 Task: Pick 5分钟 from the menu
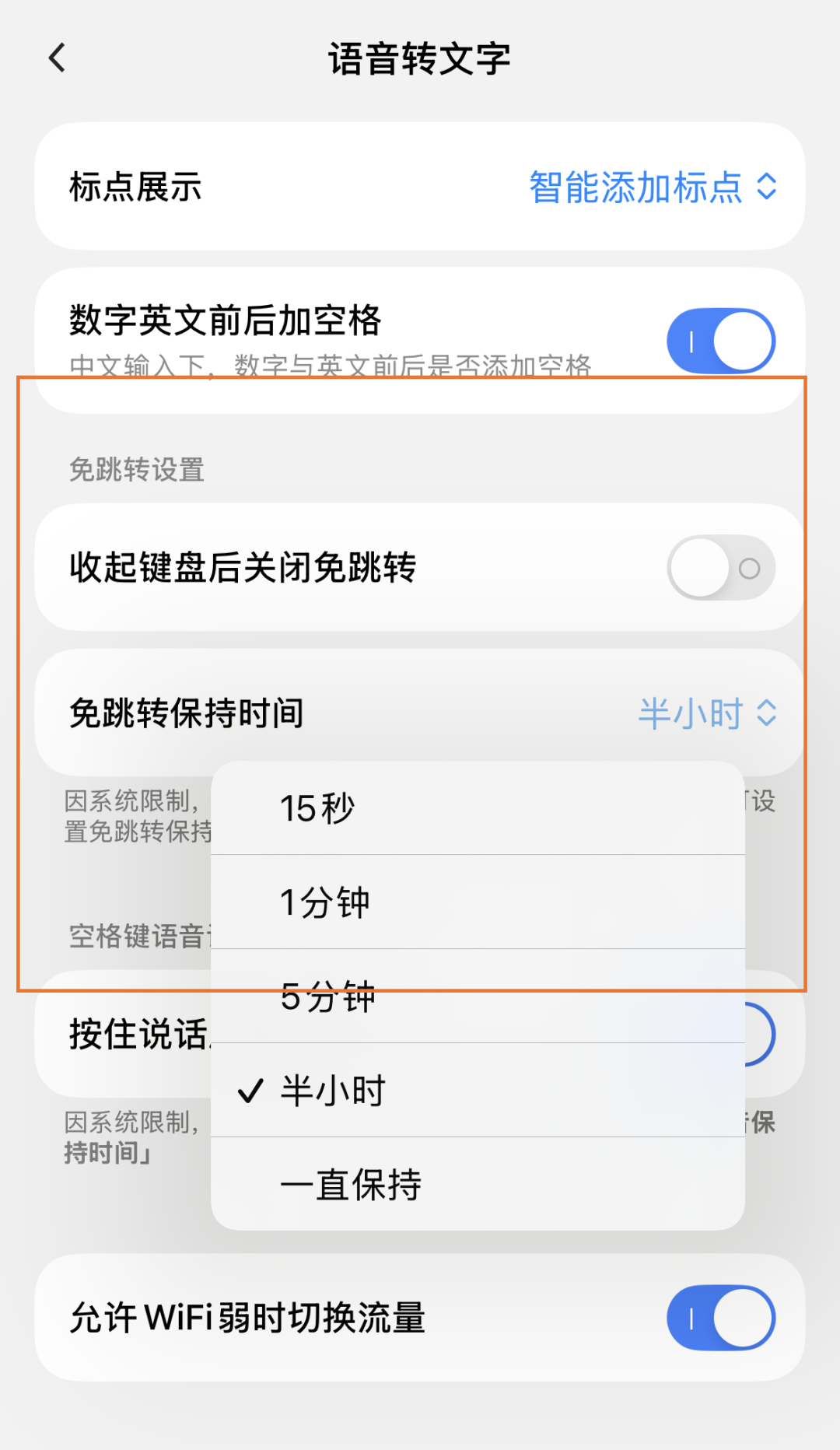click(476, 996)
